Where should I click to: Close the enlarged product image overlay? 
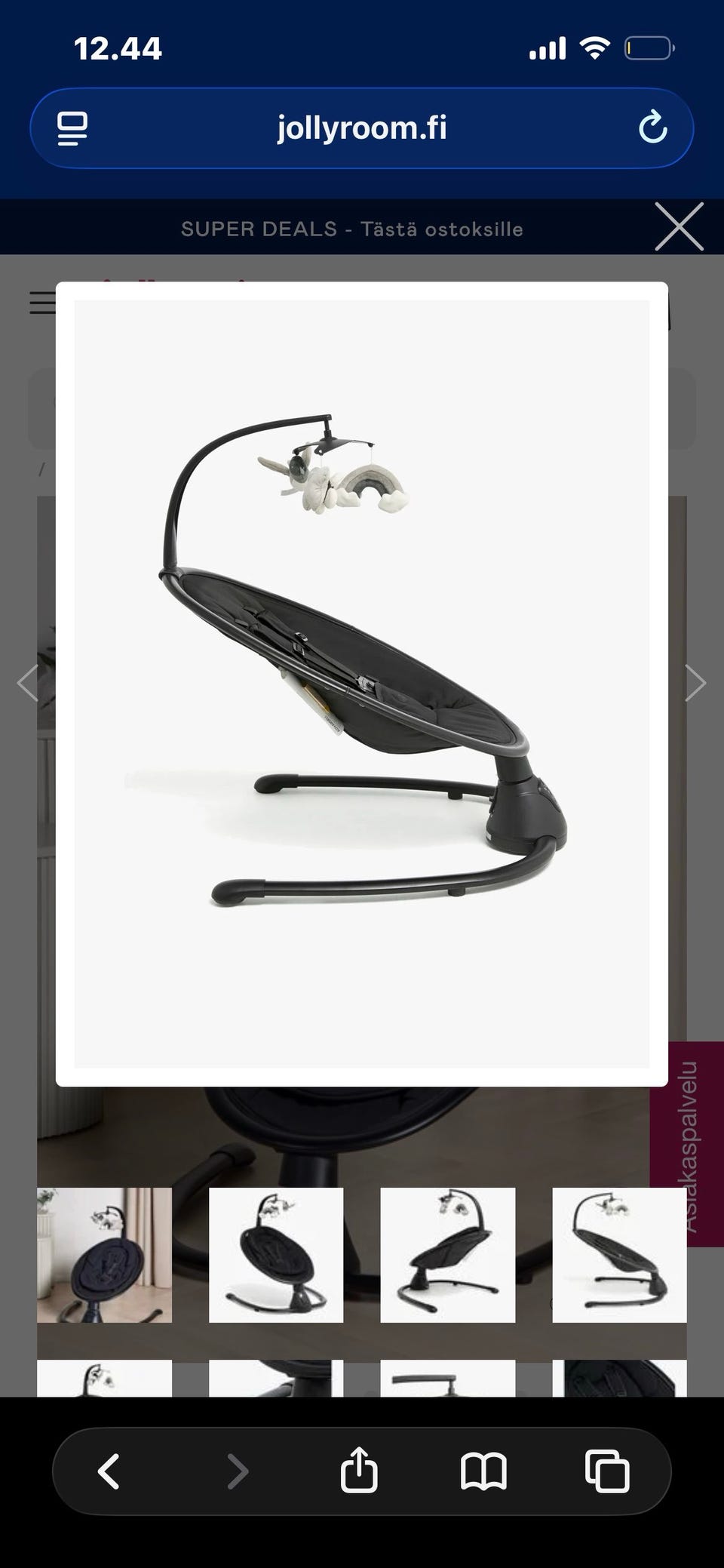click(x=679, y=226)
